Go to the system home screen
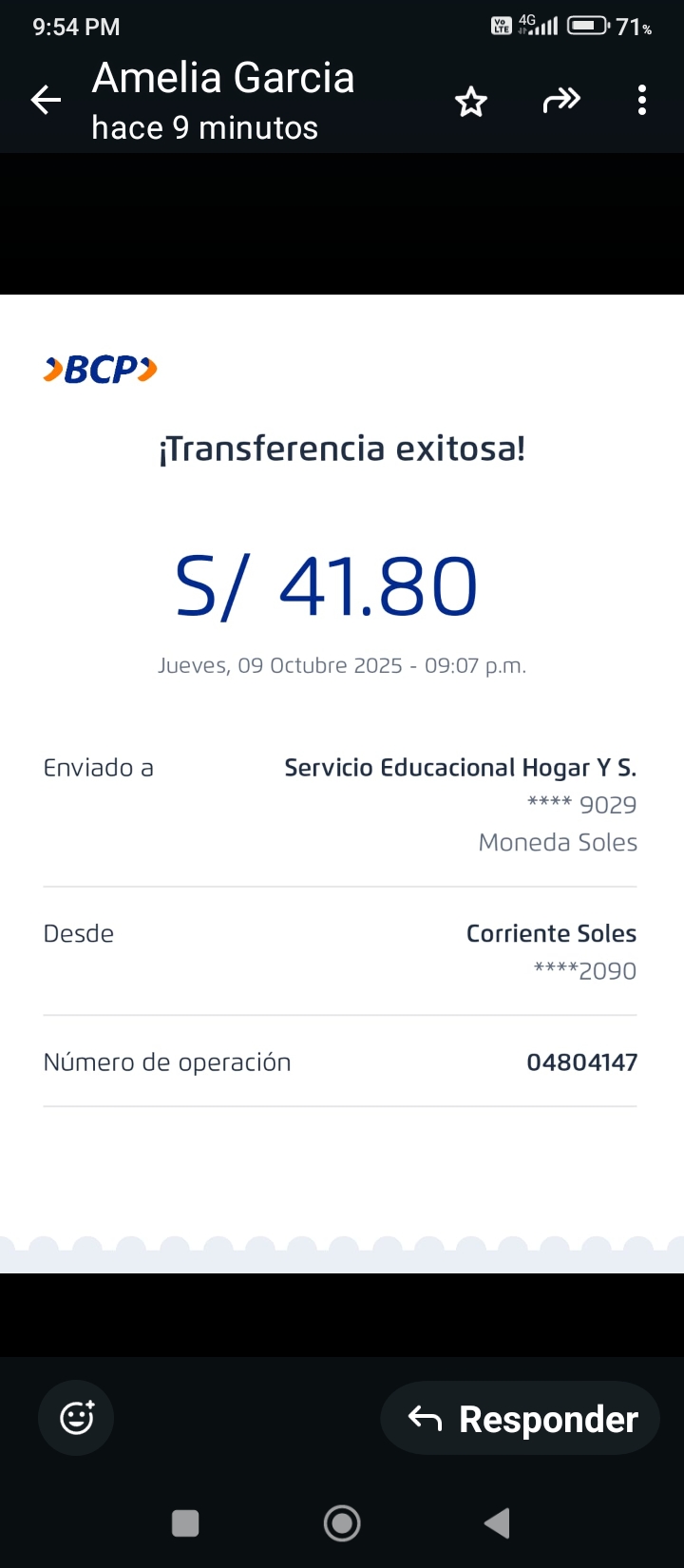The width and height of the screenshot is (684, 1568). (x=342, y=1523)
